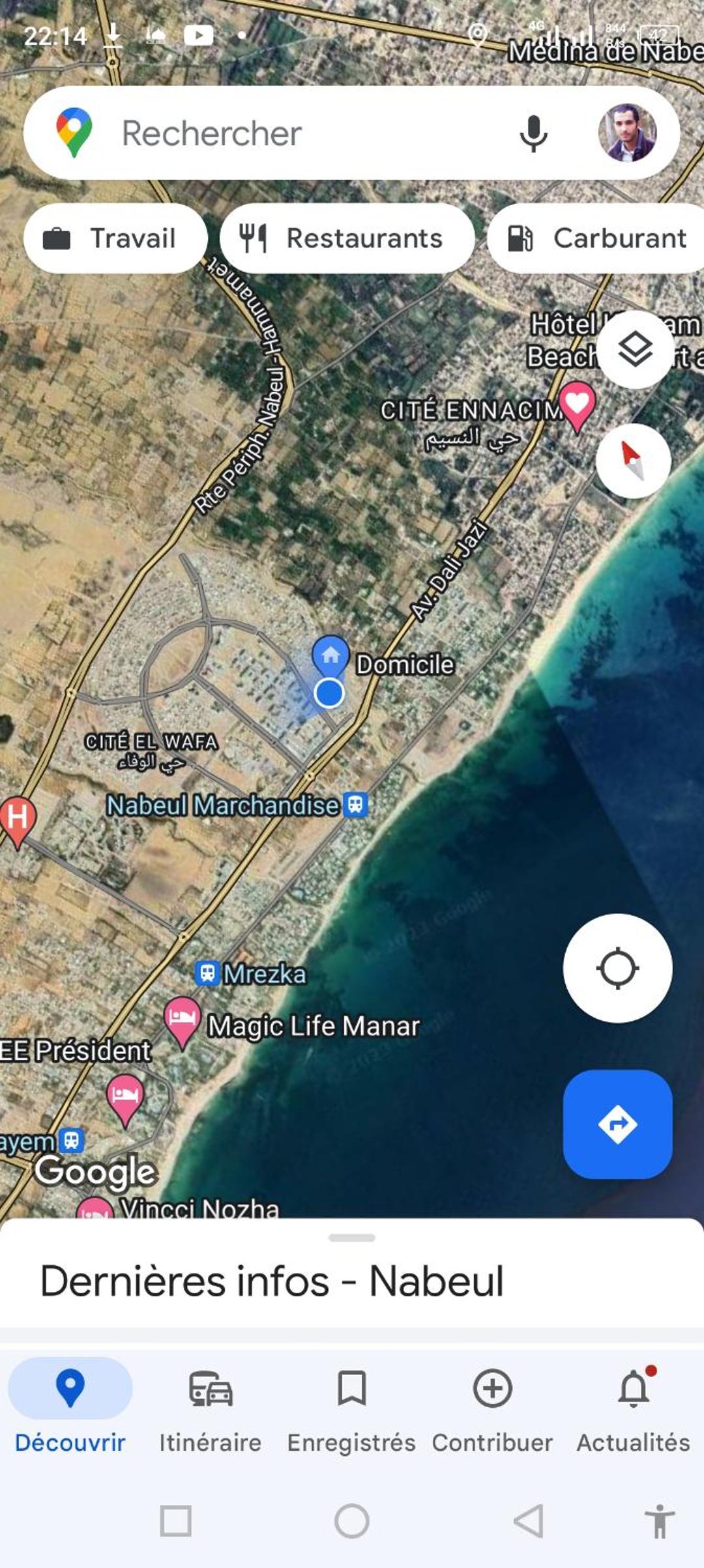
Task: Select the Travail chip
Action: click(x=115, y=238)
